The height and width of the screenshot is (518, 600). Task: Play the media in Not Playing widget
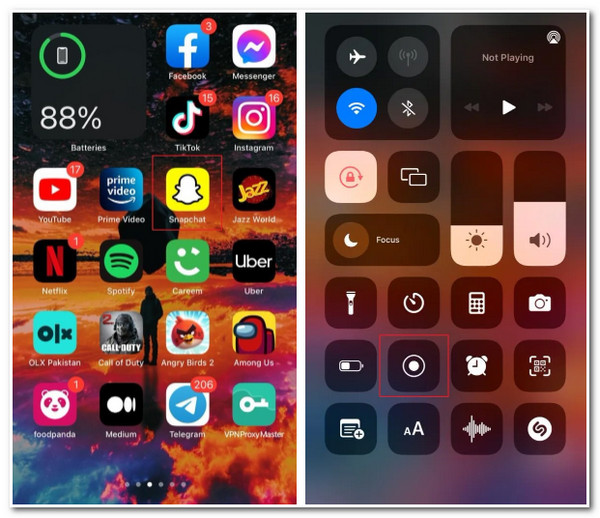click(x=508, y=107)
